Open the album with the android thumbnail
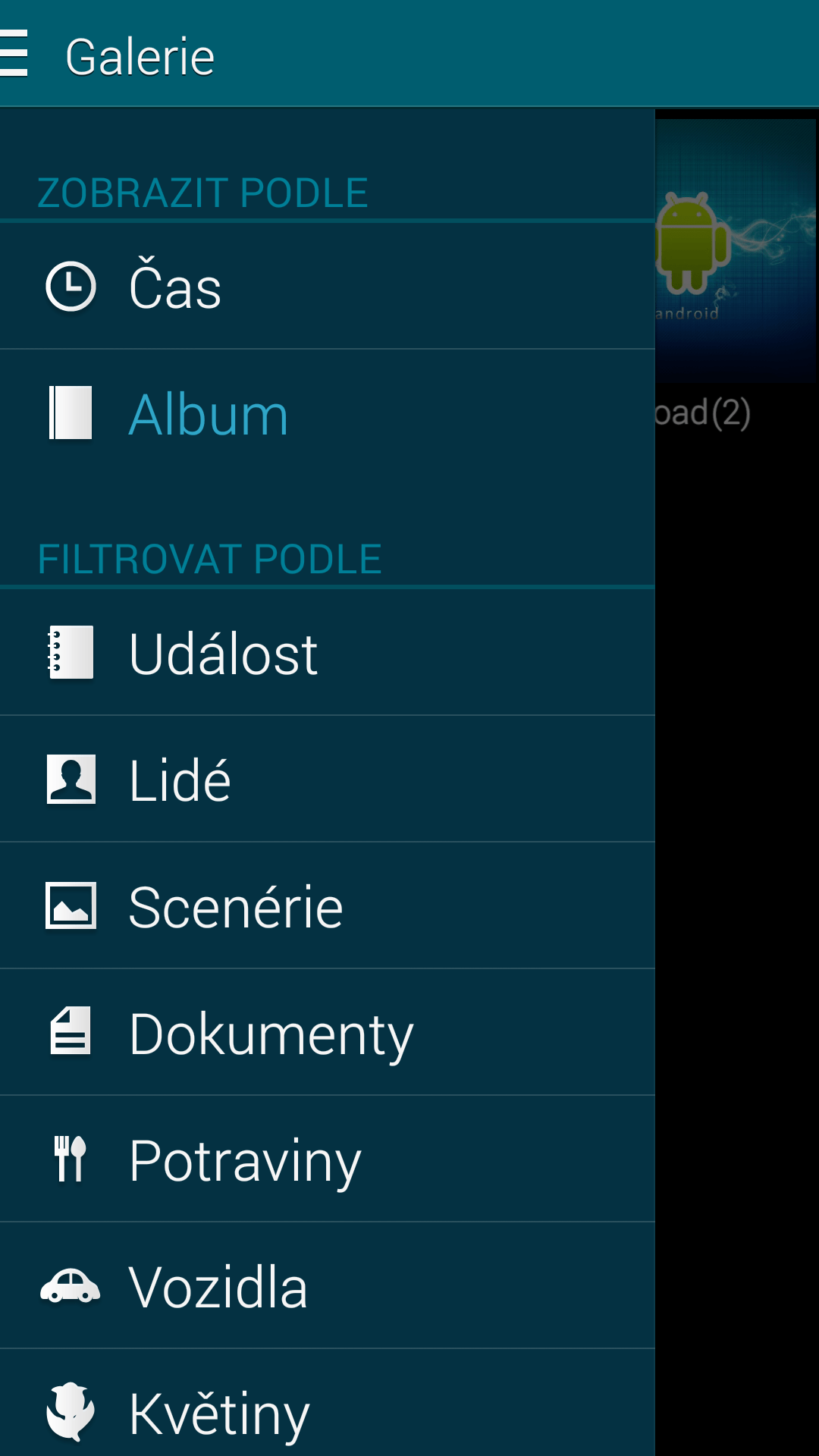Image resolution: width=819 pixels, height=1456 pixels. pos(736,250)
